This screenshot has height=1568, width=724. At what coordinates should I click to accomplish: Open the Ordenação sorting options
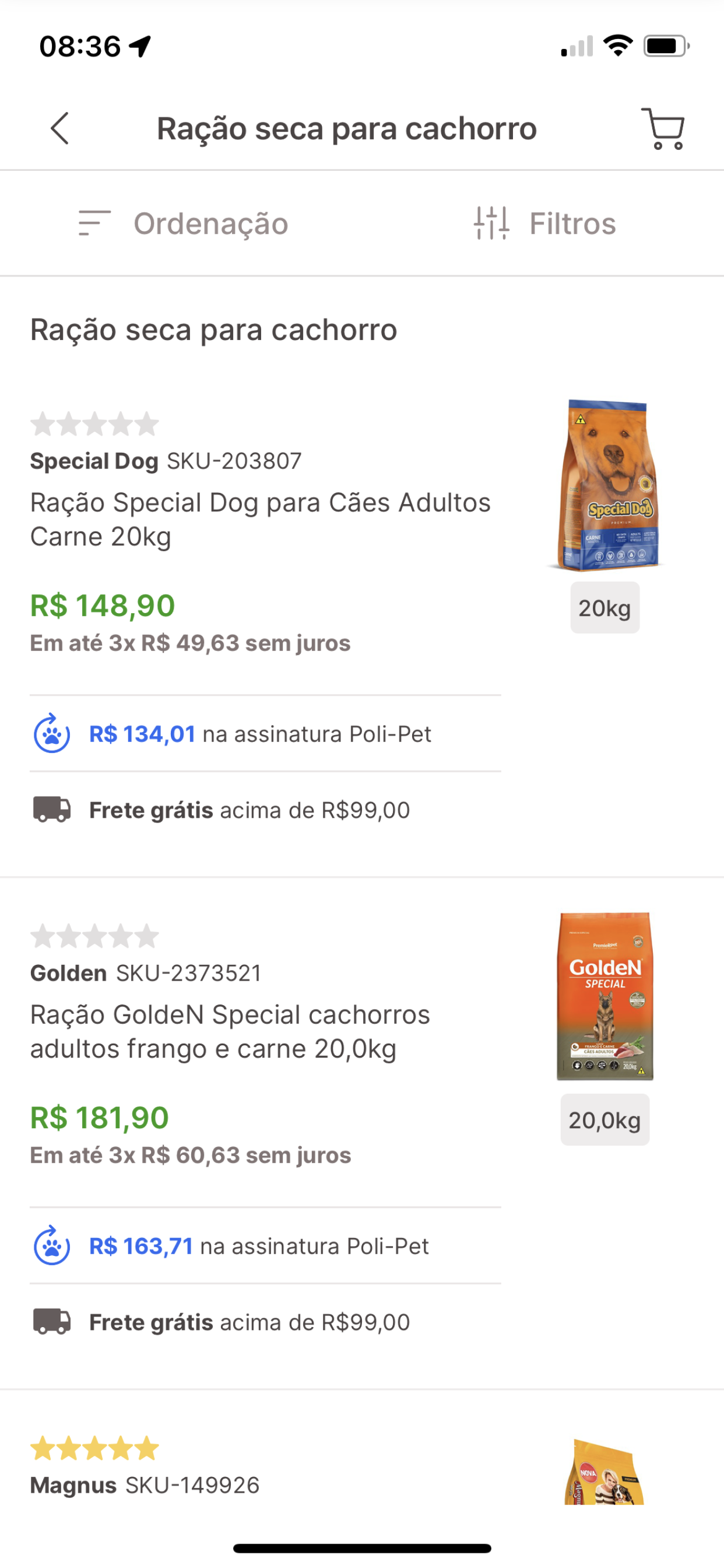(183, 223)
